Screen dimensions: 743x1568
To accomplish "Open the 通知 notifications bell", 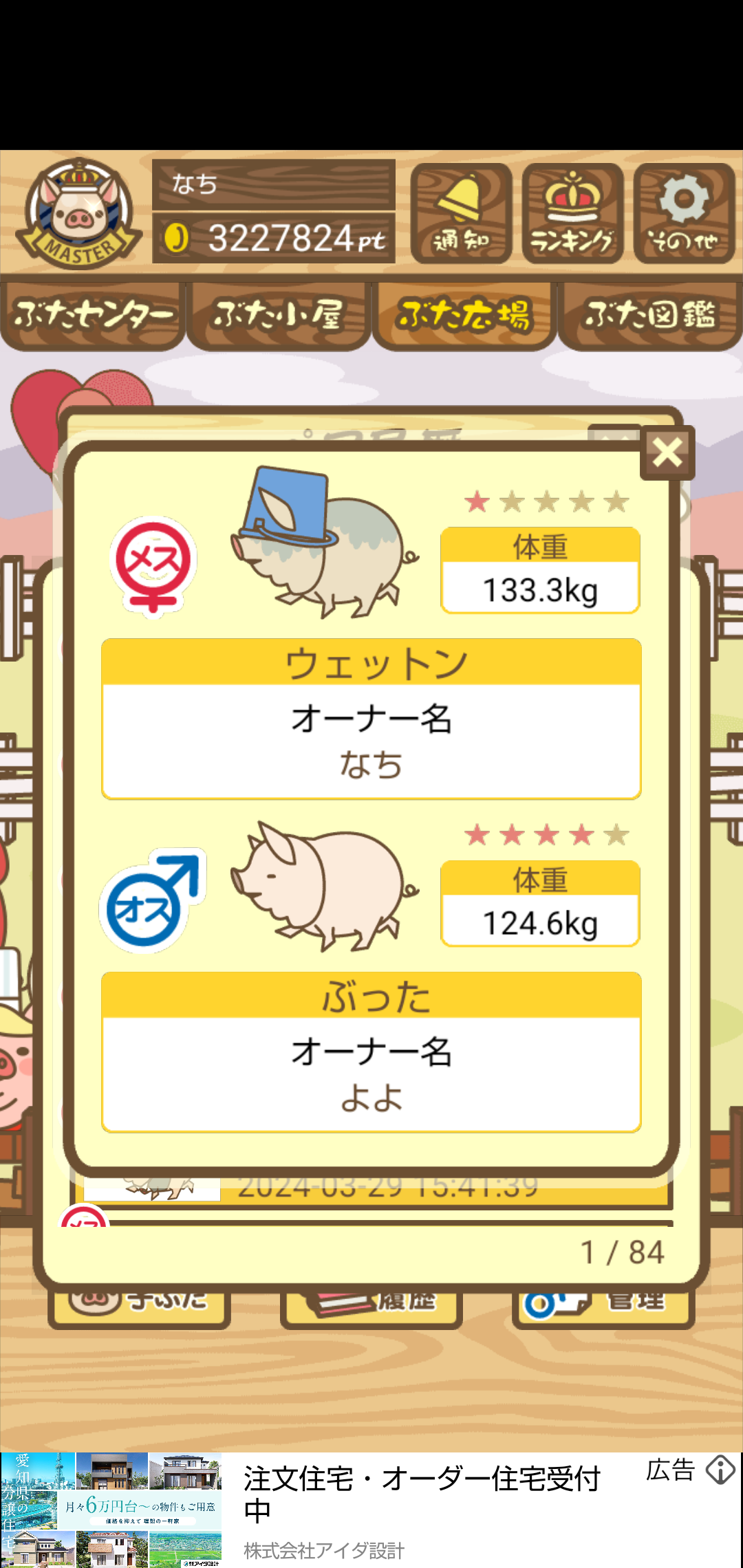I will (461, 213).
